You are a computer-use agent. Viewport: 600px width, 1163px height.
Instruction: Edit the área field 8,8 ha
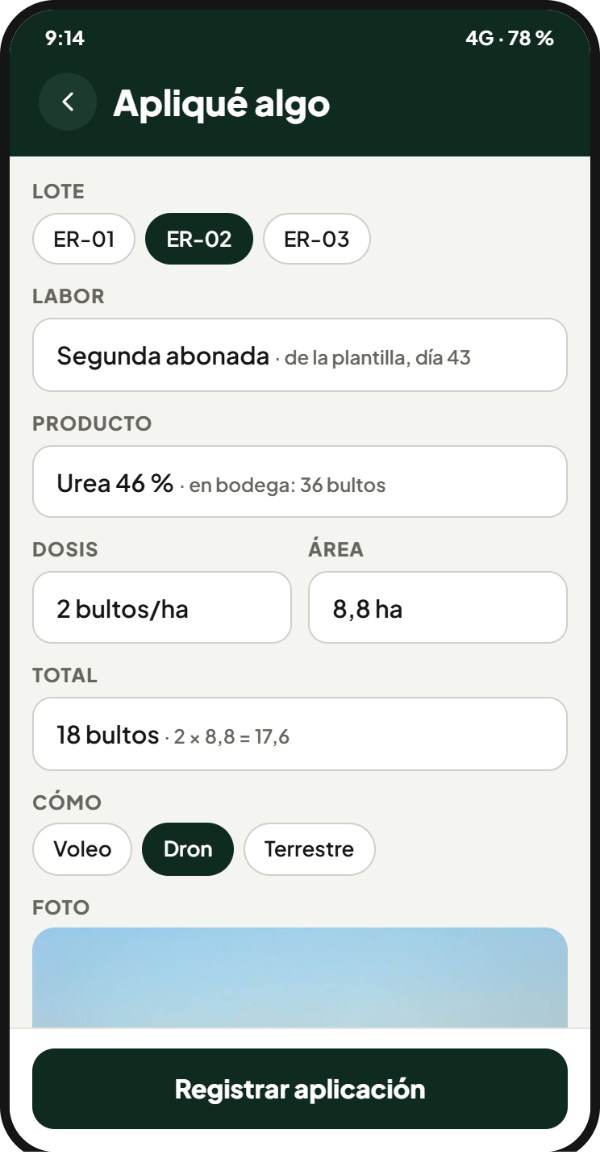click(x=438, y=607)
